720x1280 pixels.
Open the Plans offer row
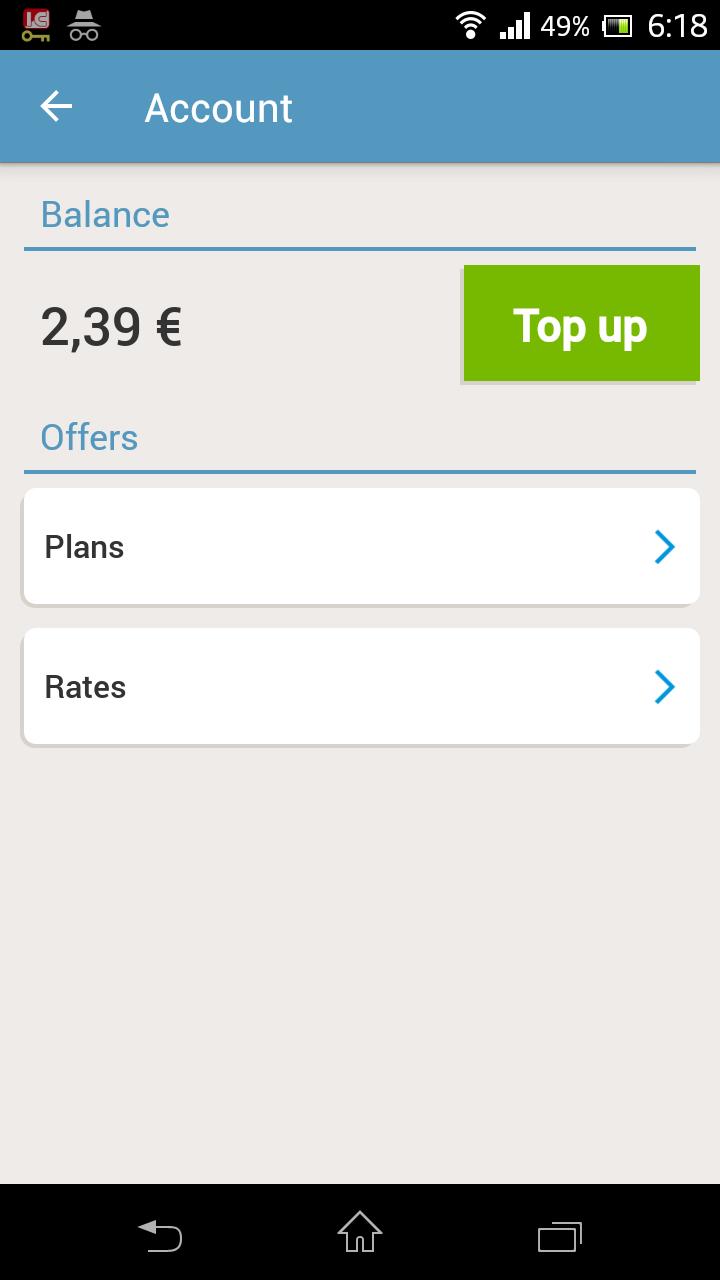point(361,546)
